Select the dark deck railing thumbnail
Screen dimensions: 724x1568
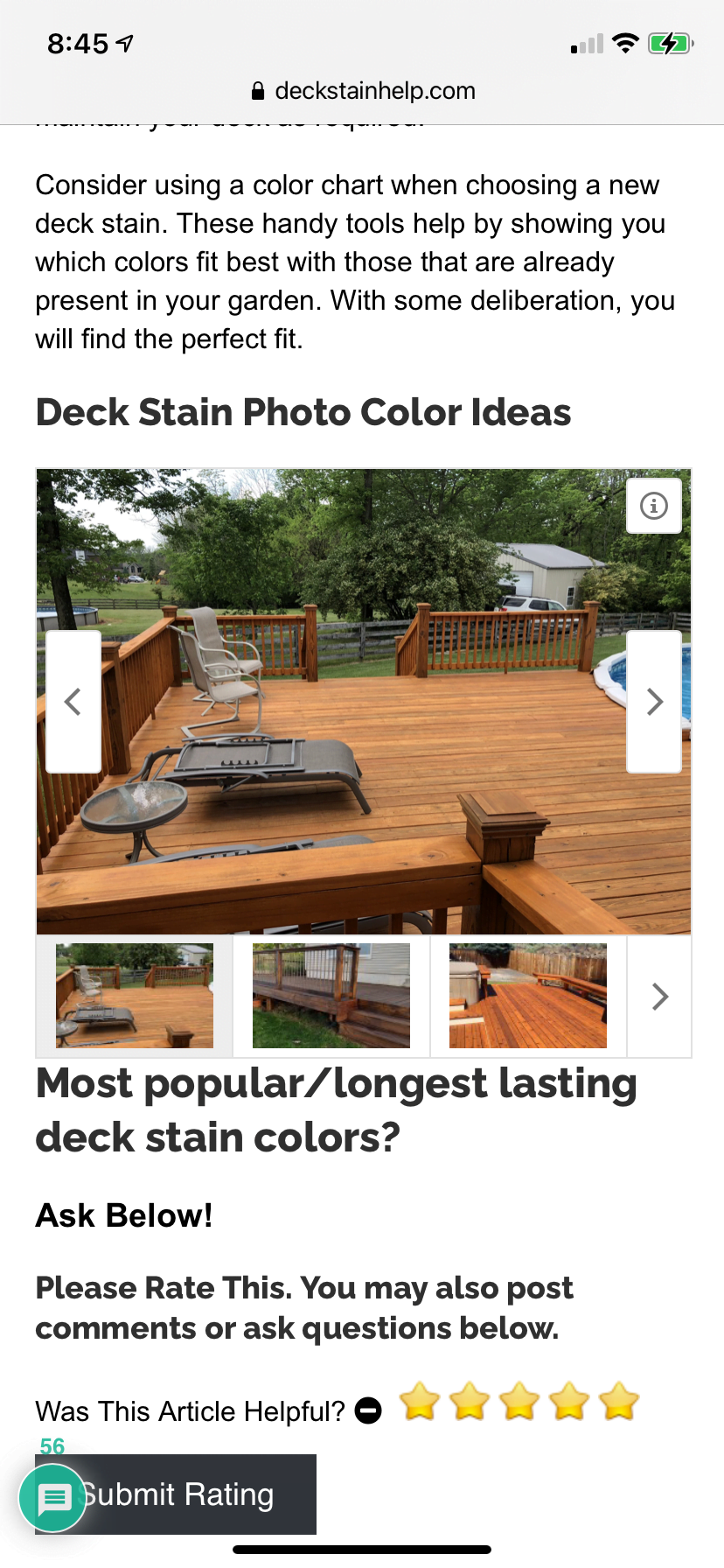[331, 996]
